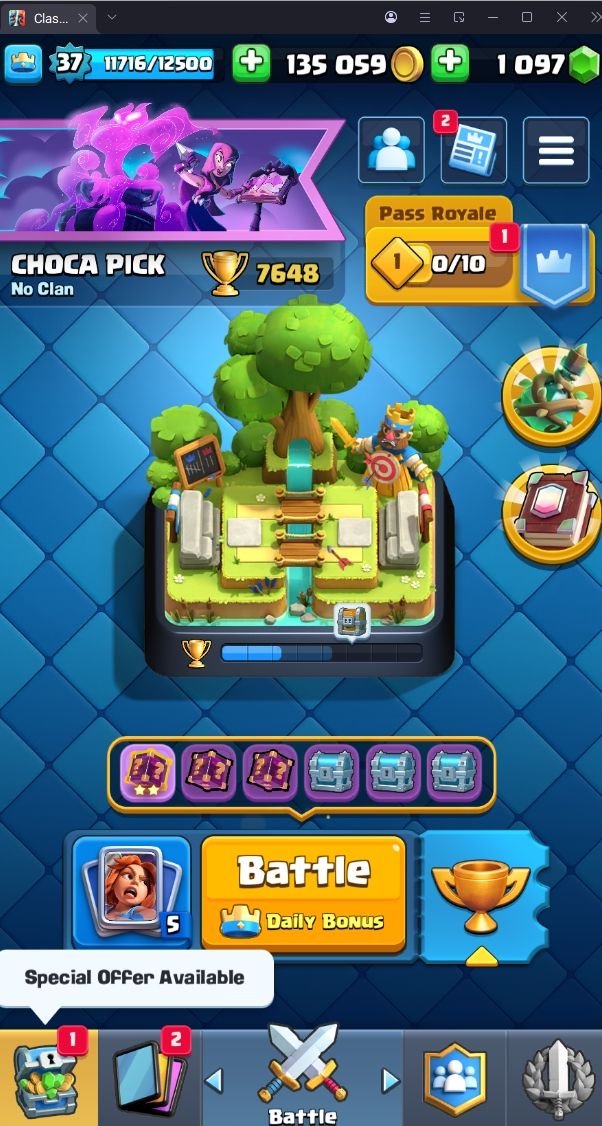Tap the plus to buy gold
Image resolution: width=602 pixels, height=1126 pixels.
[251, 63]
